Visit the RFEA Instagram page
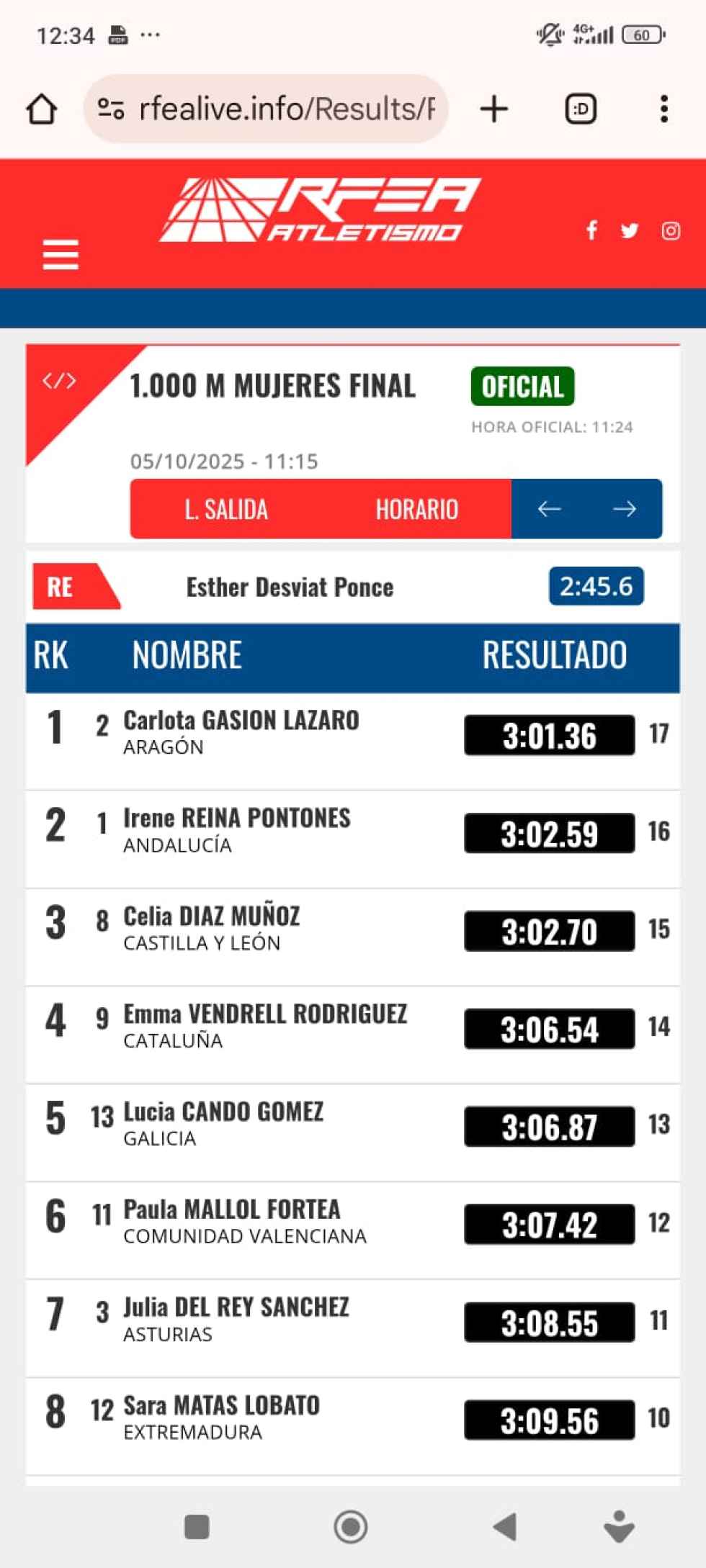This screenshot has width=706, height=1568. (671, 230)
